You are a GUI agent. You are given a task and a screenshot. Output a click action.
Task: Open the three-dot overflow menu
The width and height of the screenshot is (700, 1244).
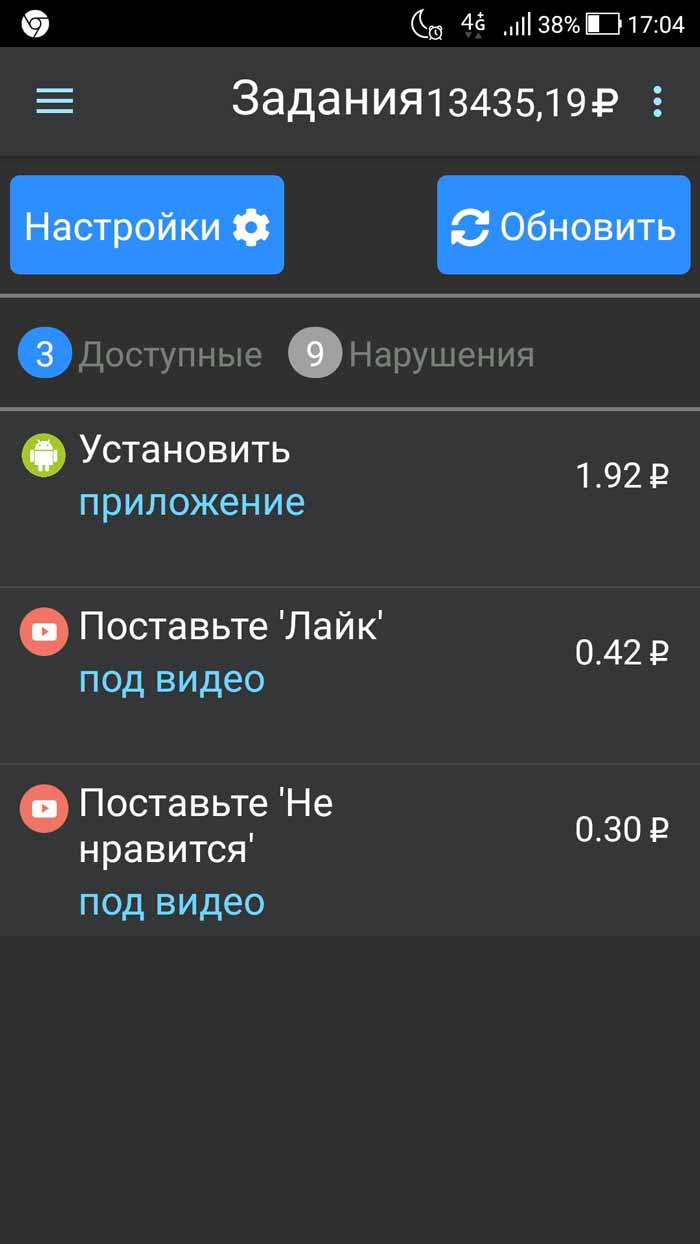coord(657,101)
